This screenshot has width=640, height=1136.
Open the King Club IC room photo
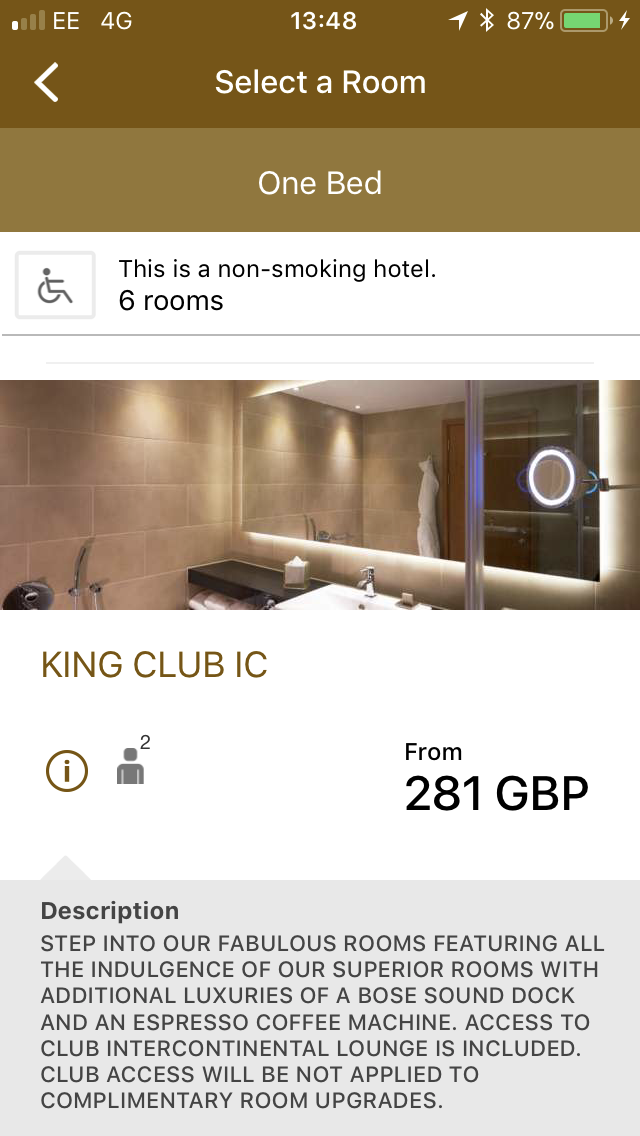[320, 495]
